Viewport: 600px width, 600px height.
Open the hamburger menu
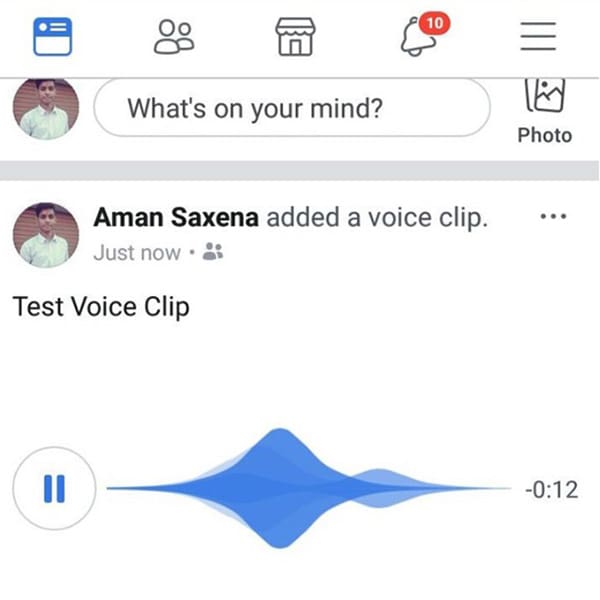538,35
